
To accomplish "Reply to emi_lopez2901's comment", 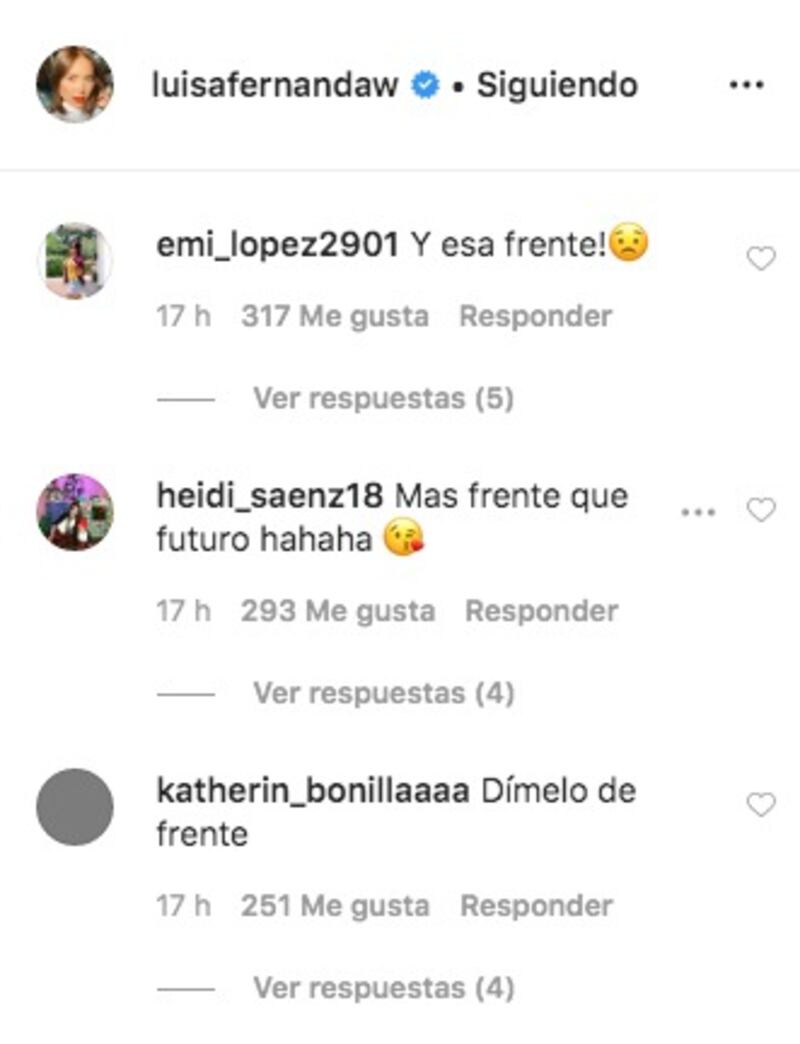I will [x=535, y=317].
